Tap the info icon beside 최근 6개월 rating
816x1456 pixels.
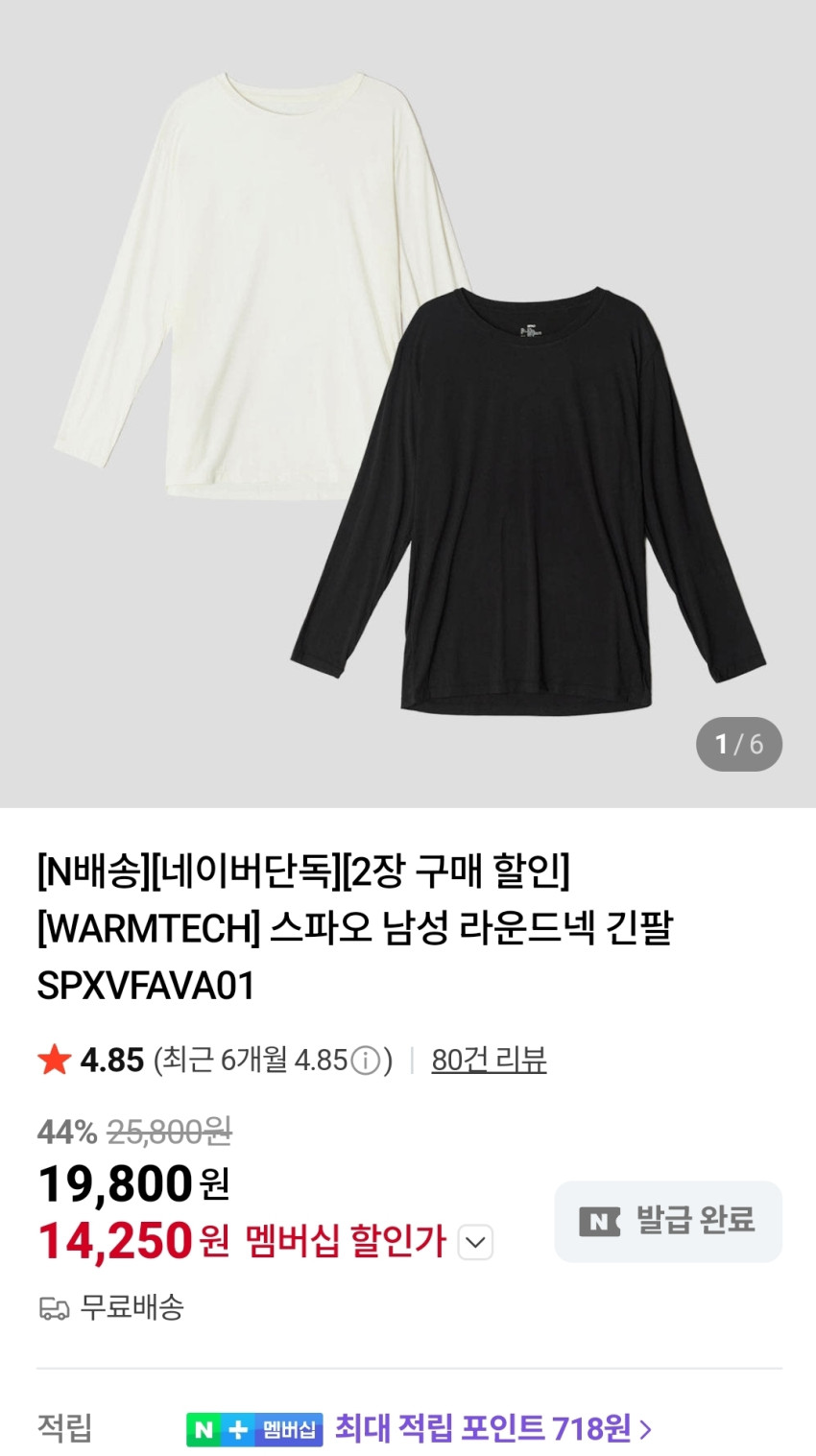[365, 1061]
